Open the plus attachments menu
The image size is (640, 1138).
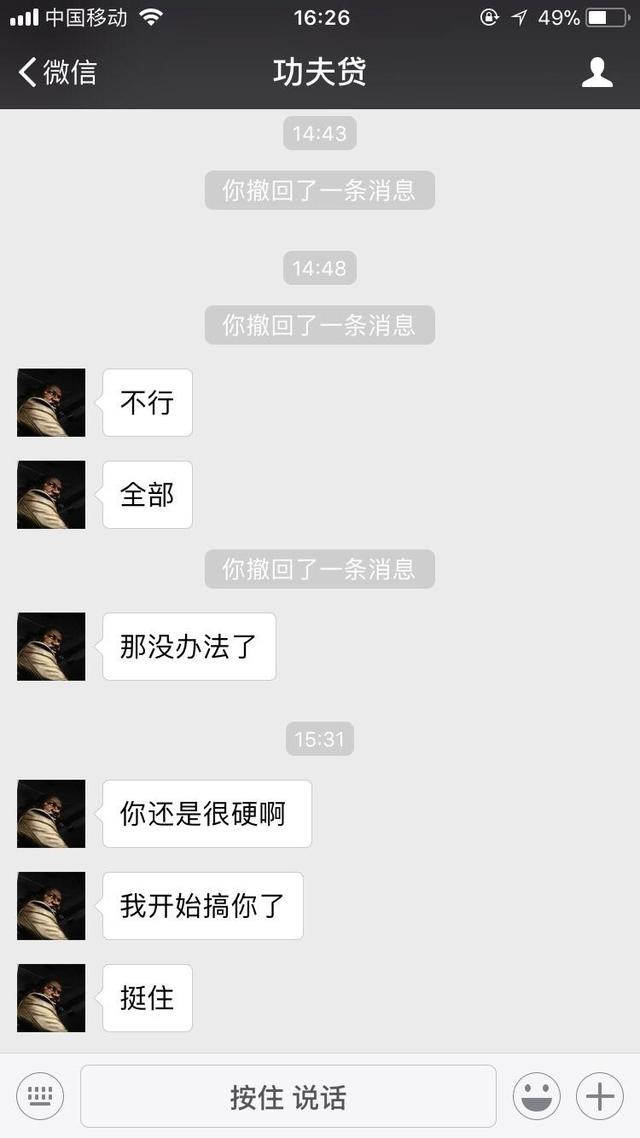tap(600, 1096)
